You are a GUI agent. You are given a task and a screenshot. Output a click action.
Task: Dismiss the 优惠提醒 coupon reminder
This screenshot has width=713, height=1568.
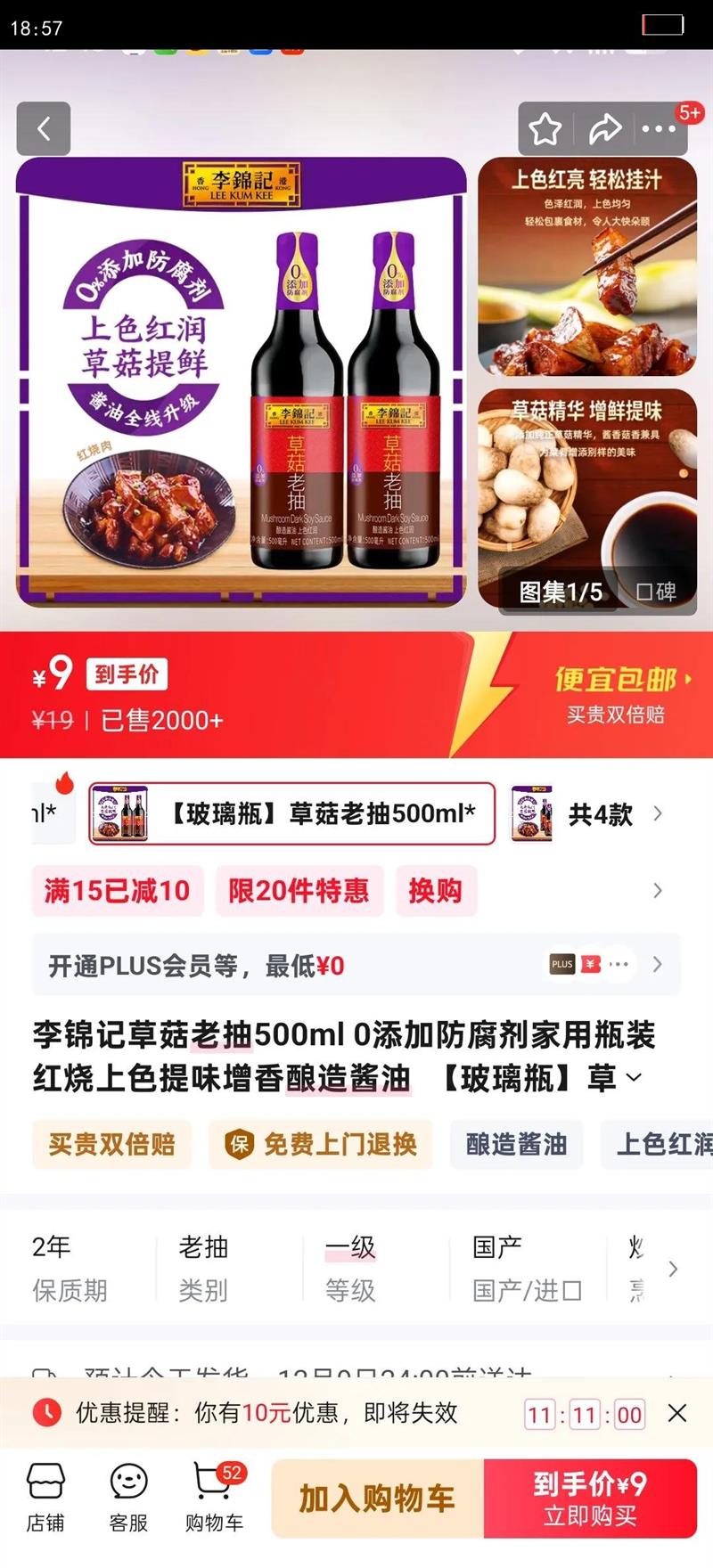coord(677,1413)
